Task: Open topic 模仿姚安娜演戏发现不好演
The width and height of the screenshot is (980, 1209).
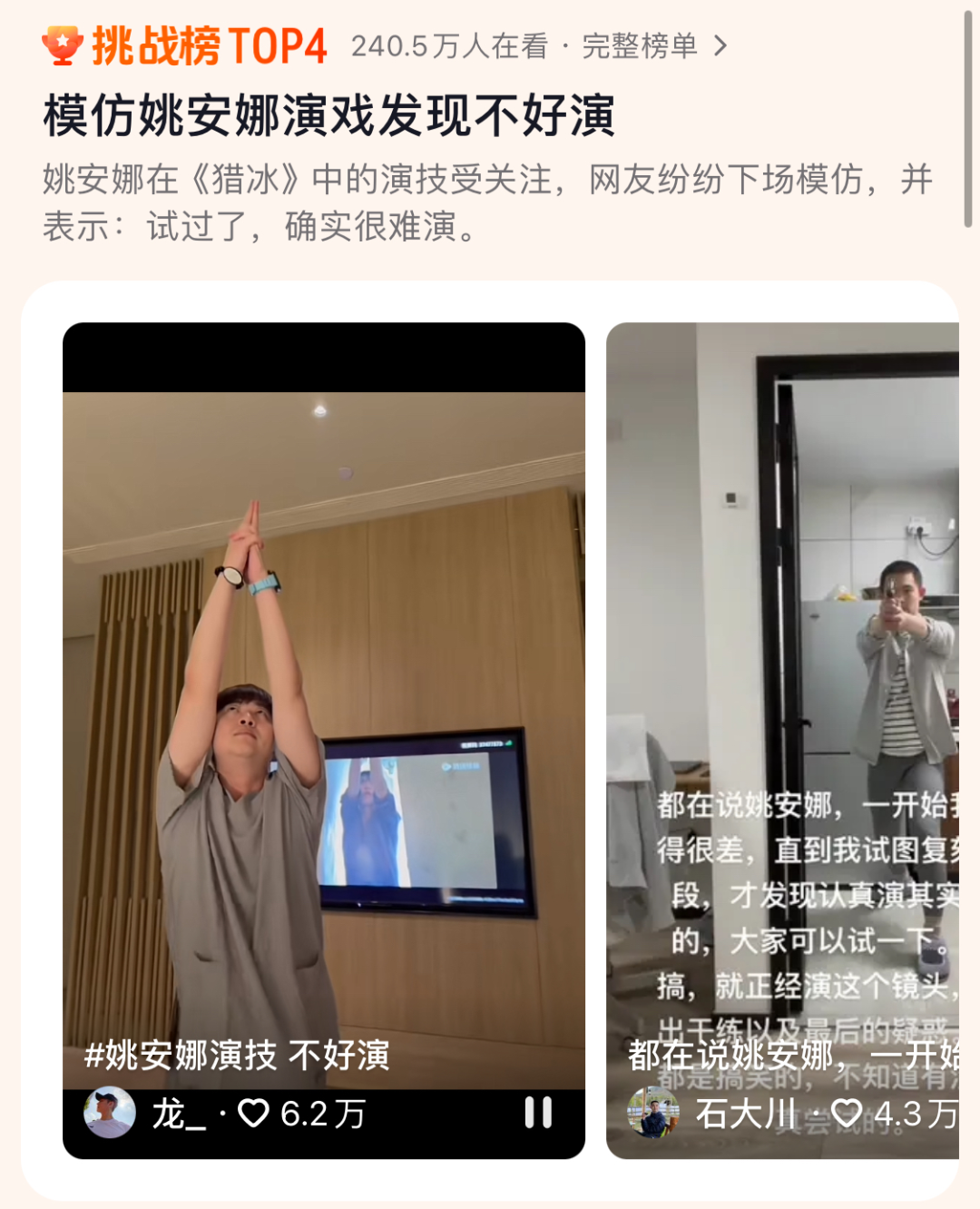Action: (x=329, y=116)
